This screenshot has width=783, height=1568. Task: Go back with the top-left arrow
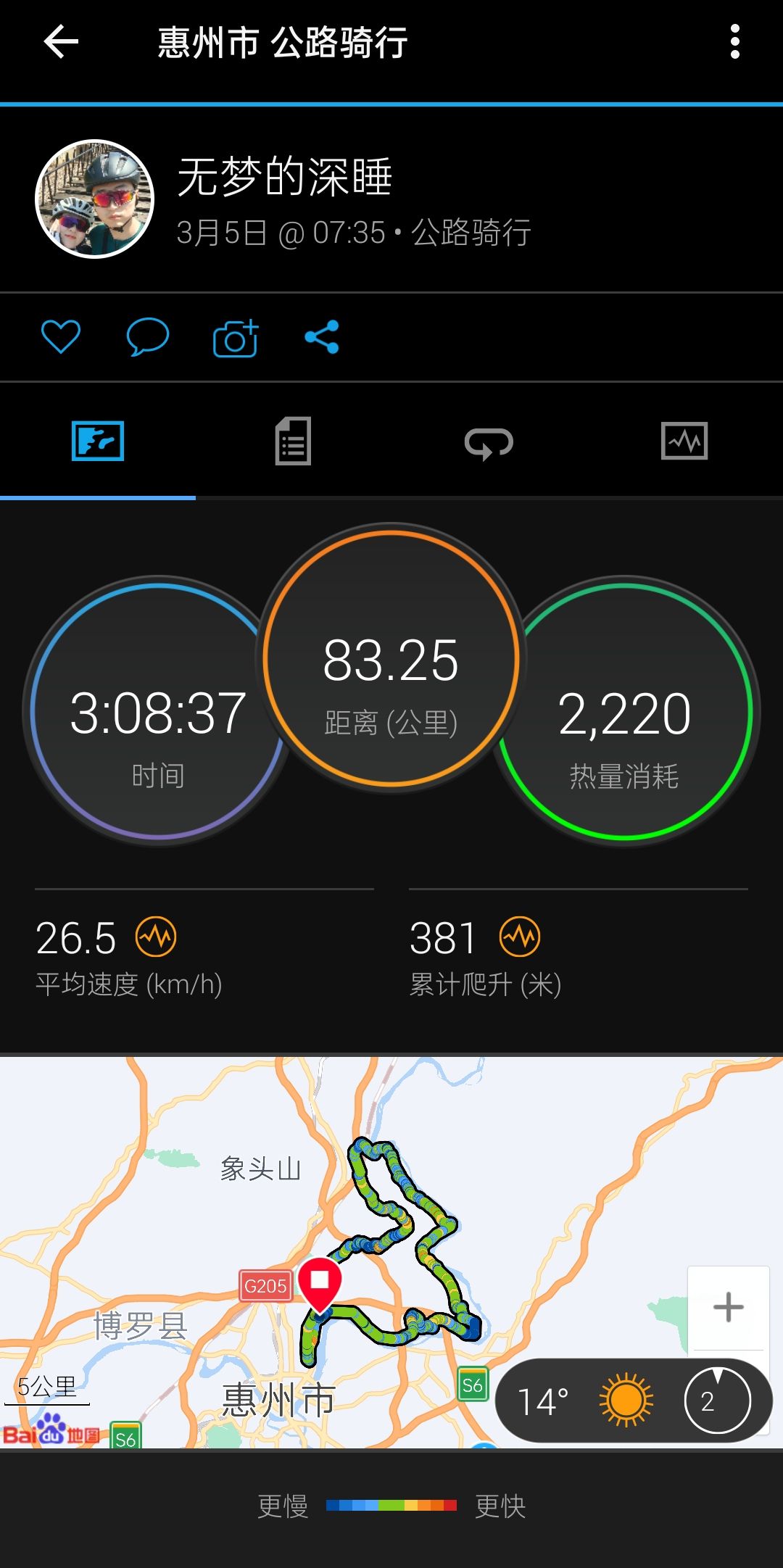pyautogui.click(x=61, y=41)
